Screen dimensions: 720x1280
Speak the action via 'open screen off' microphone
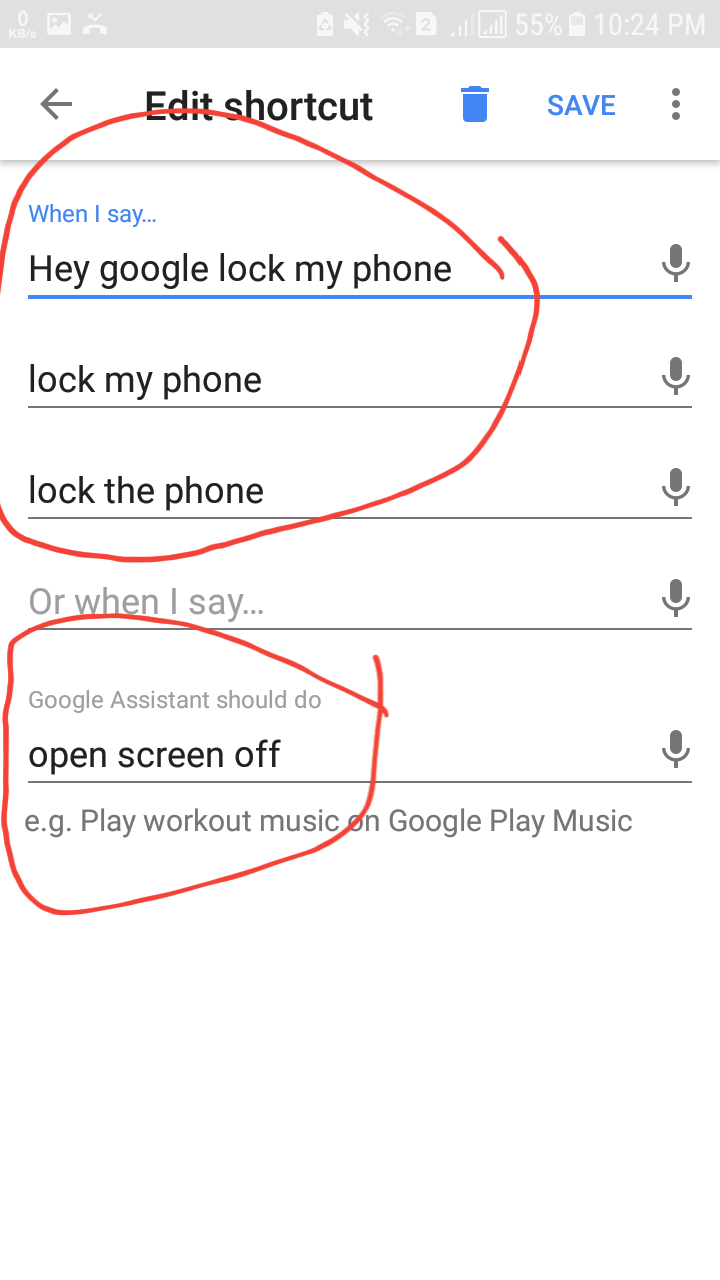click(x=676, y=749)
